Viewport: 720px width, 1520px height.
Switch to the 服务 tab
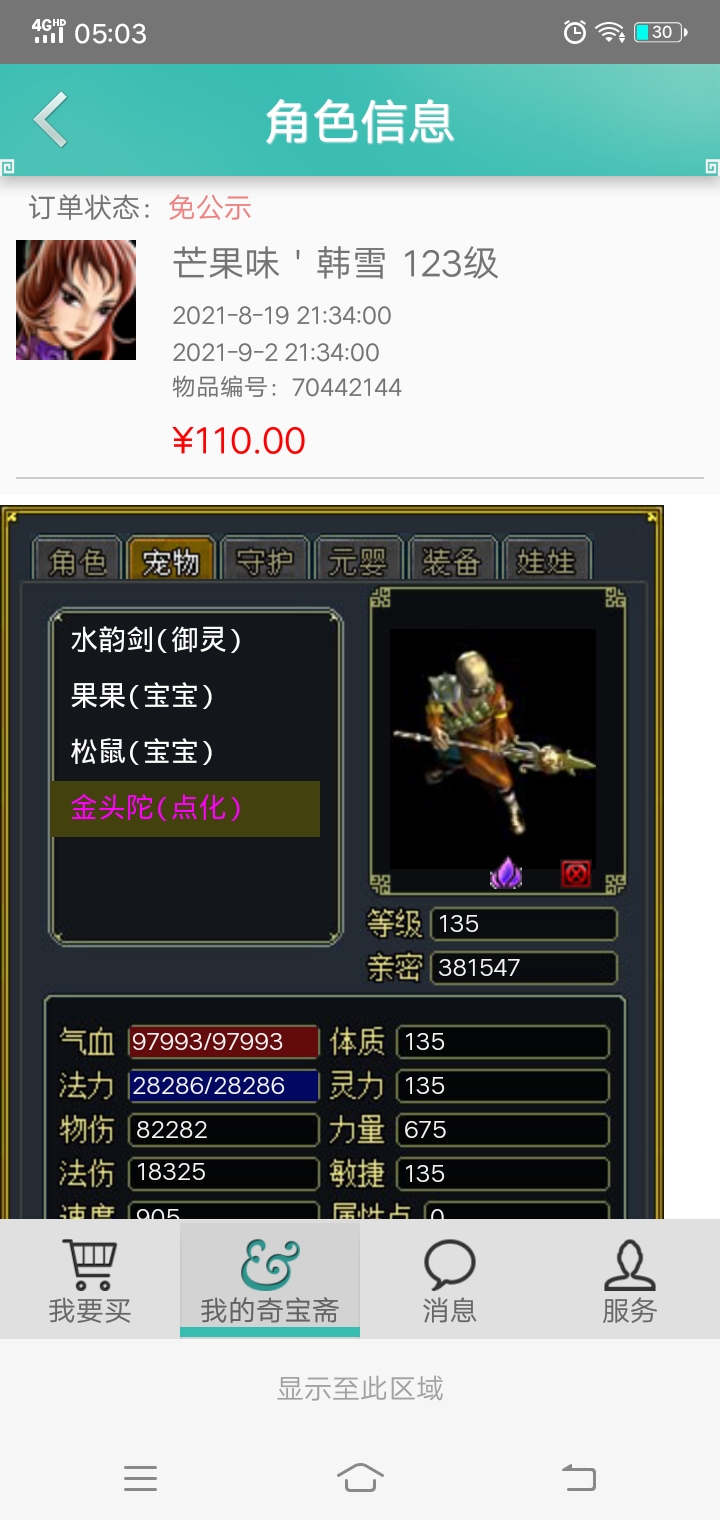coord(629,1281)
